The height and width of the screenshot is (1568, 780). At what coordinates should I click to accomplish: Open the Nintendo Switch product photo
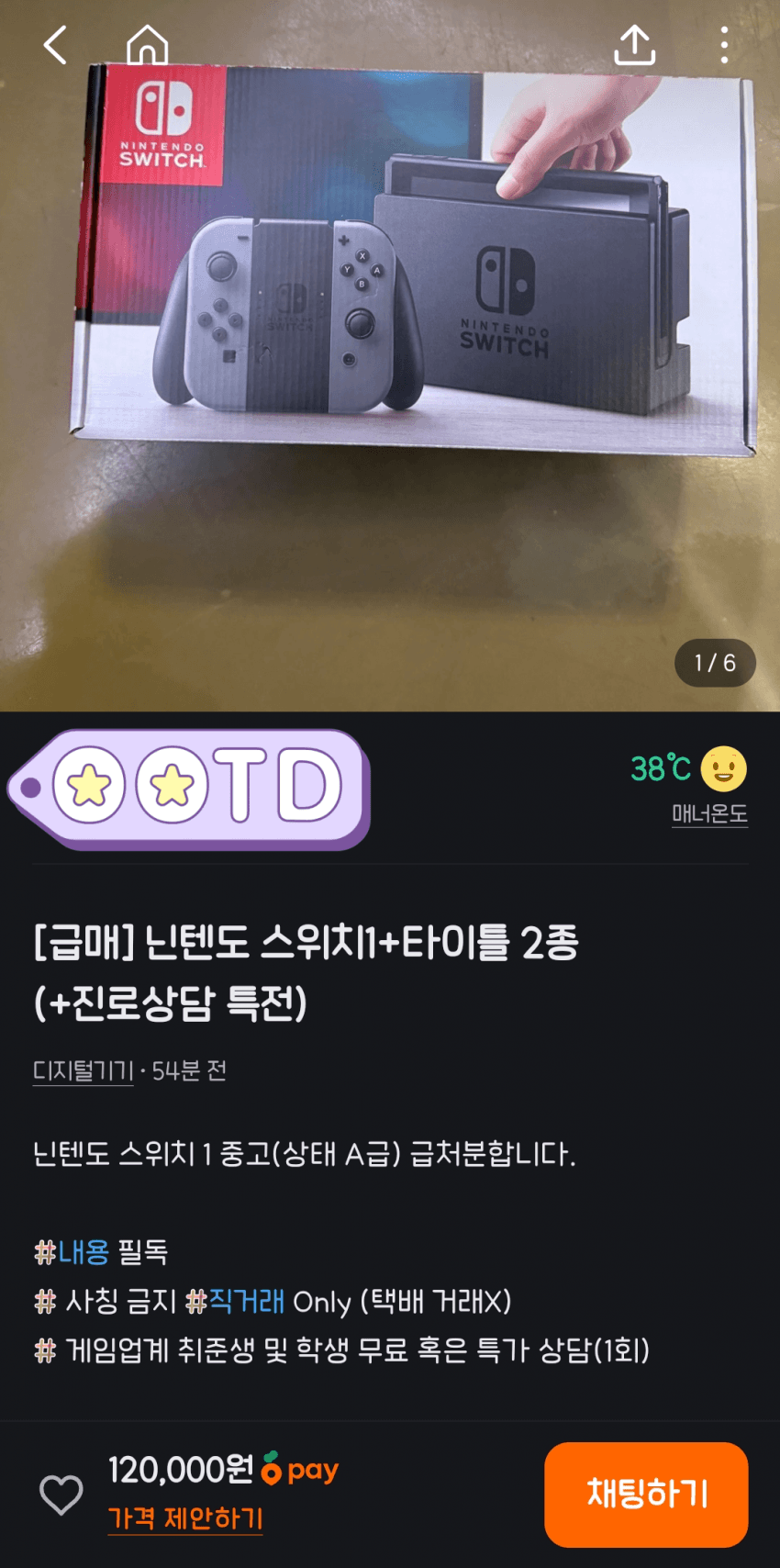point(390,367)
